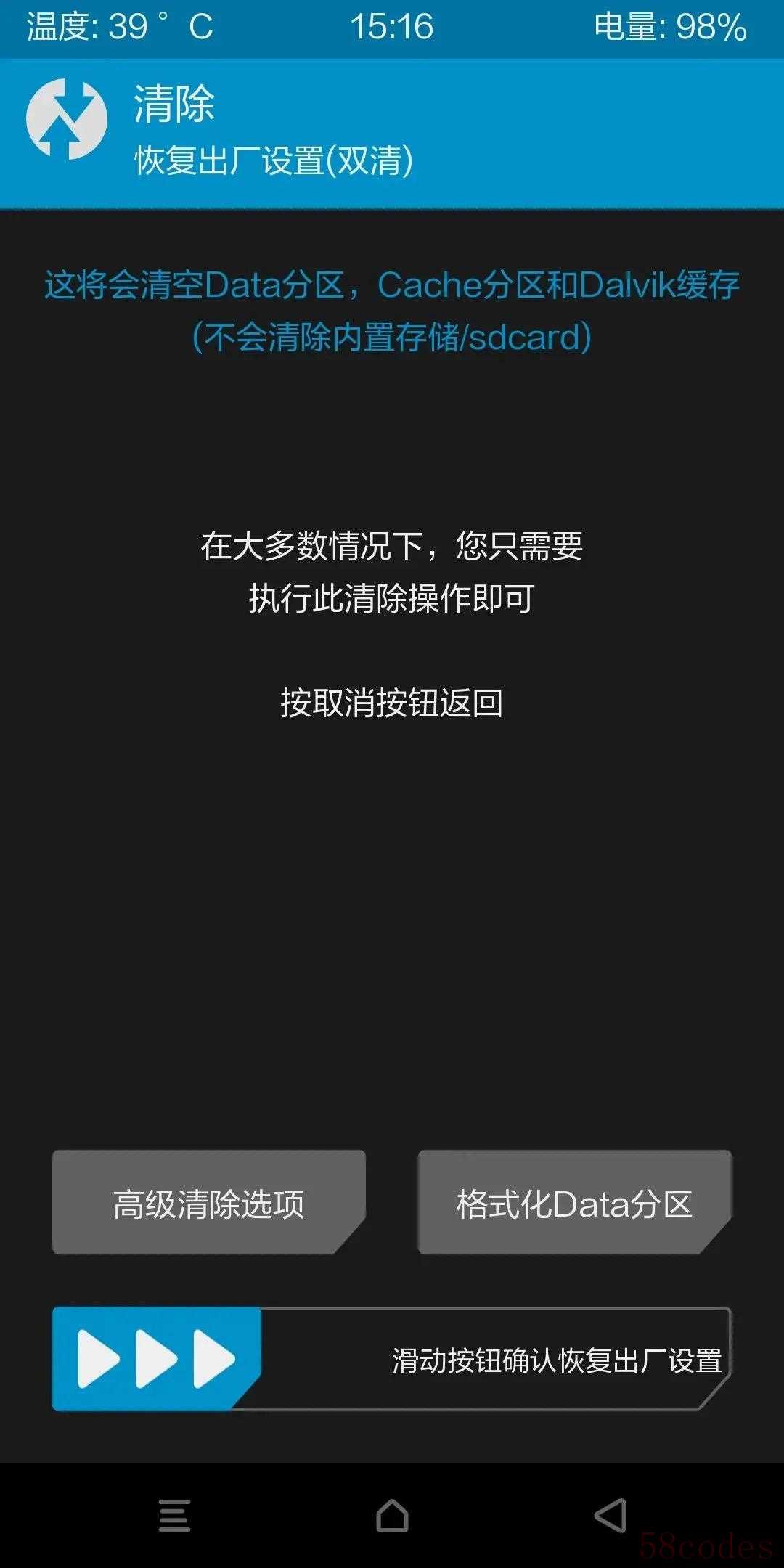
Task: Open 高级清除选项 advanced wipe options
Action: point(208,1203)
